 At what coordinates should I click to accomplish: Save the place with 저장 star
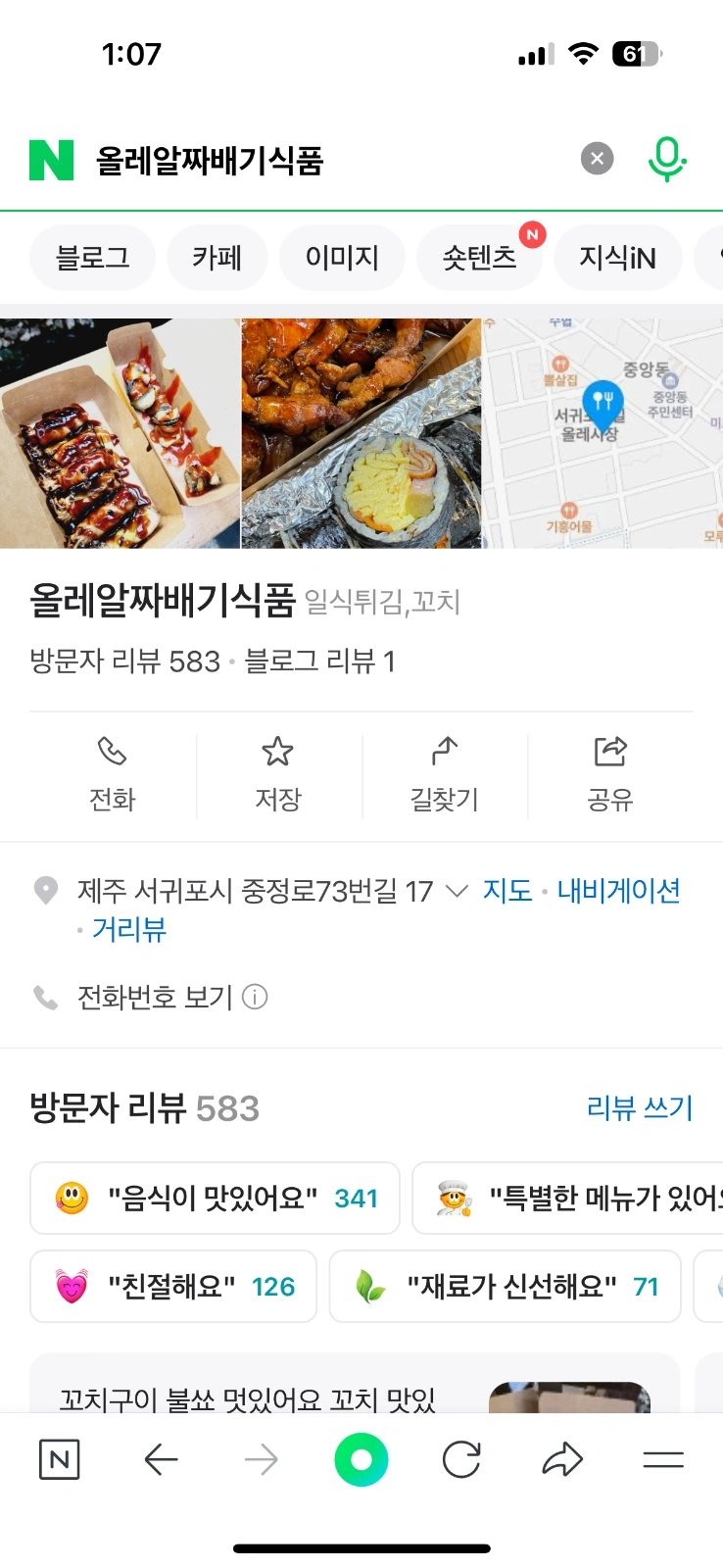(278, 775)
